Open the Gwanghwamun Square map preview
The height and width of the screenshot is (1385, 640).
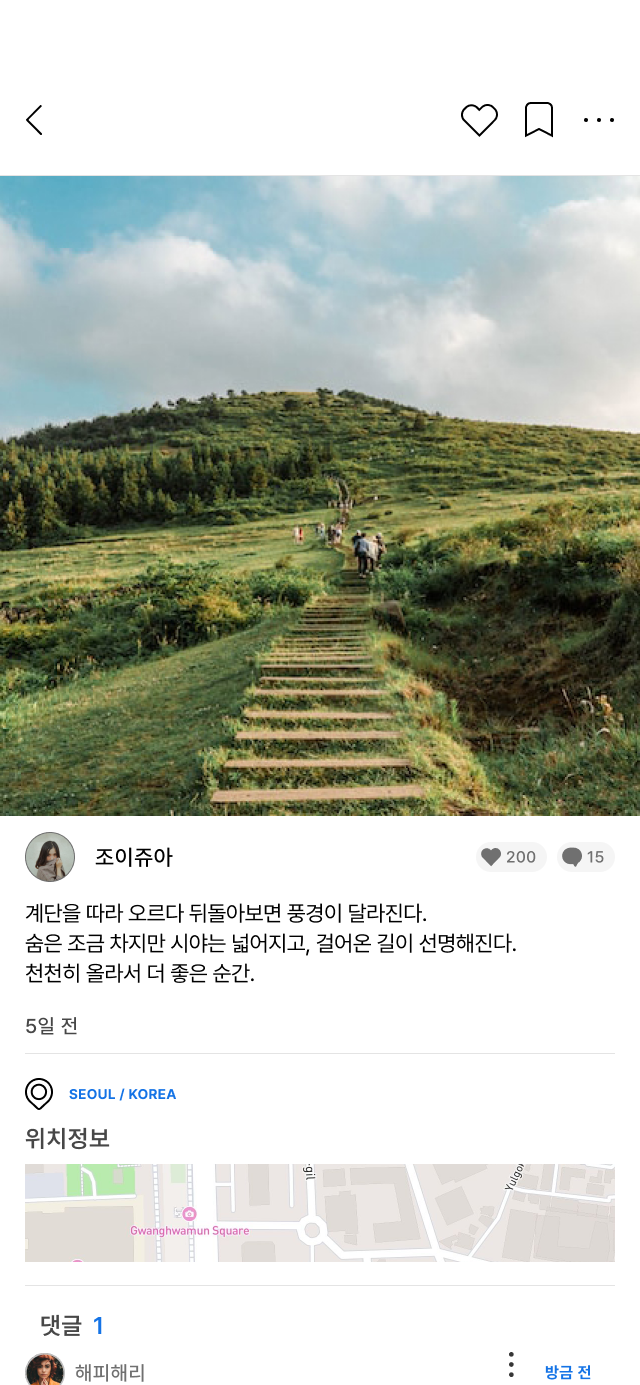tap(320, 1212)
